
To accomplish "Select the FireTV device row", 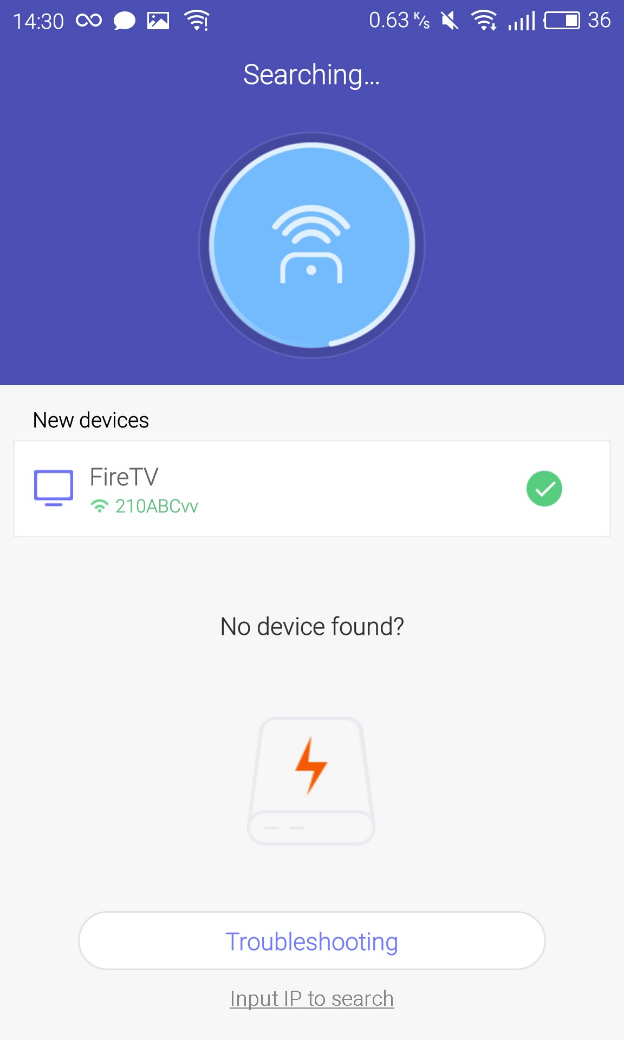I will (312, 489).
